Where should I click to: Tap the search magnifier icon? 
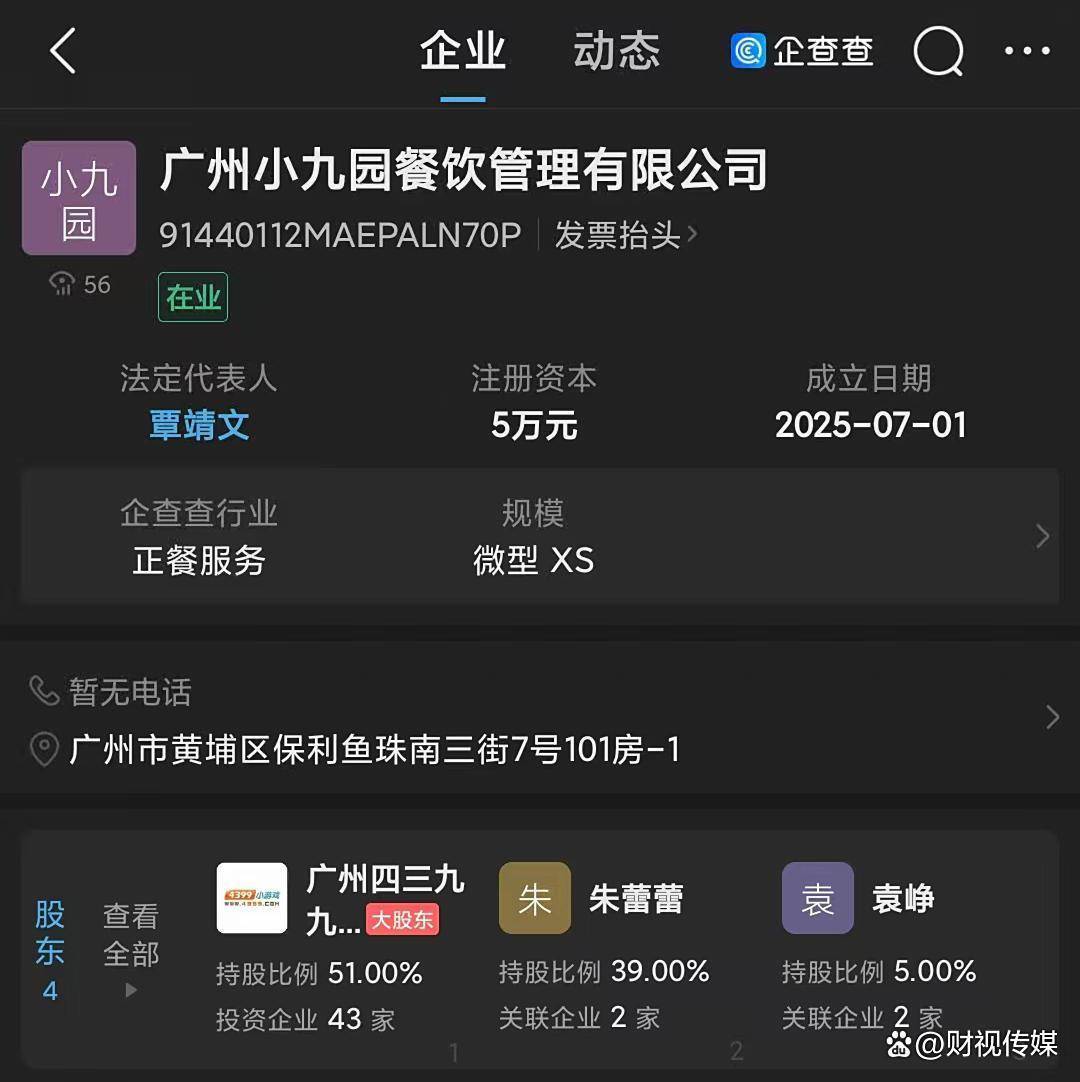tap(936, 51)
